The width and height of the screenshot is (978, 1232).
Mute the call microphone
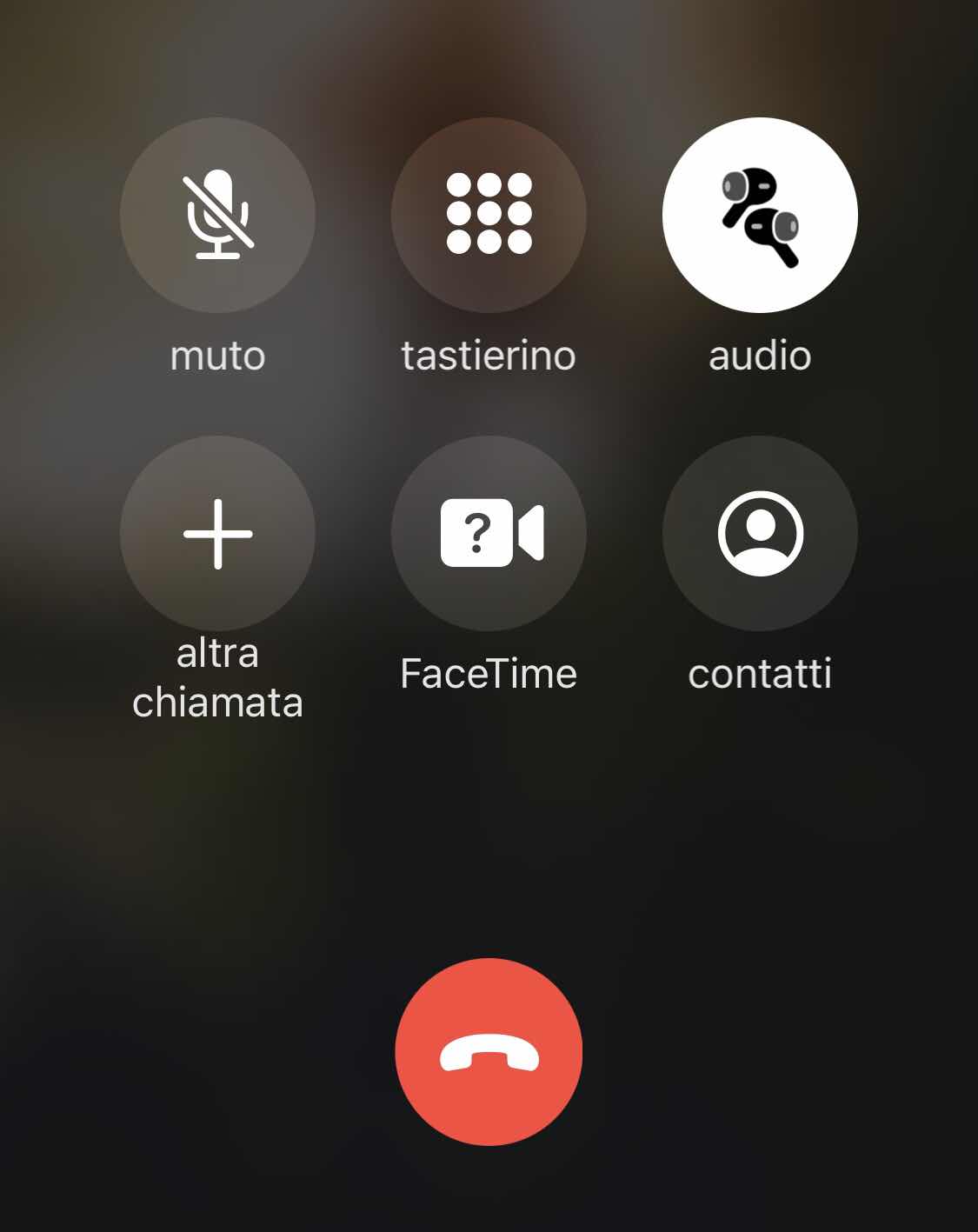[x=217, y=215]
